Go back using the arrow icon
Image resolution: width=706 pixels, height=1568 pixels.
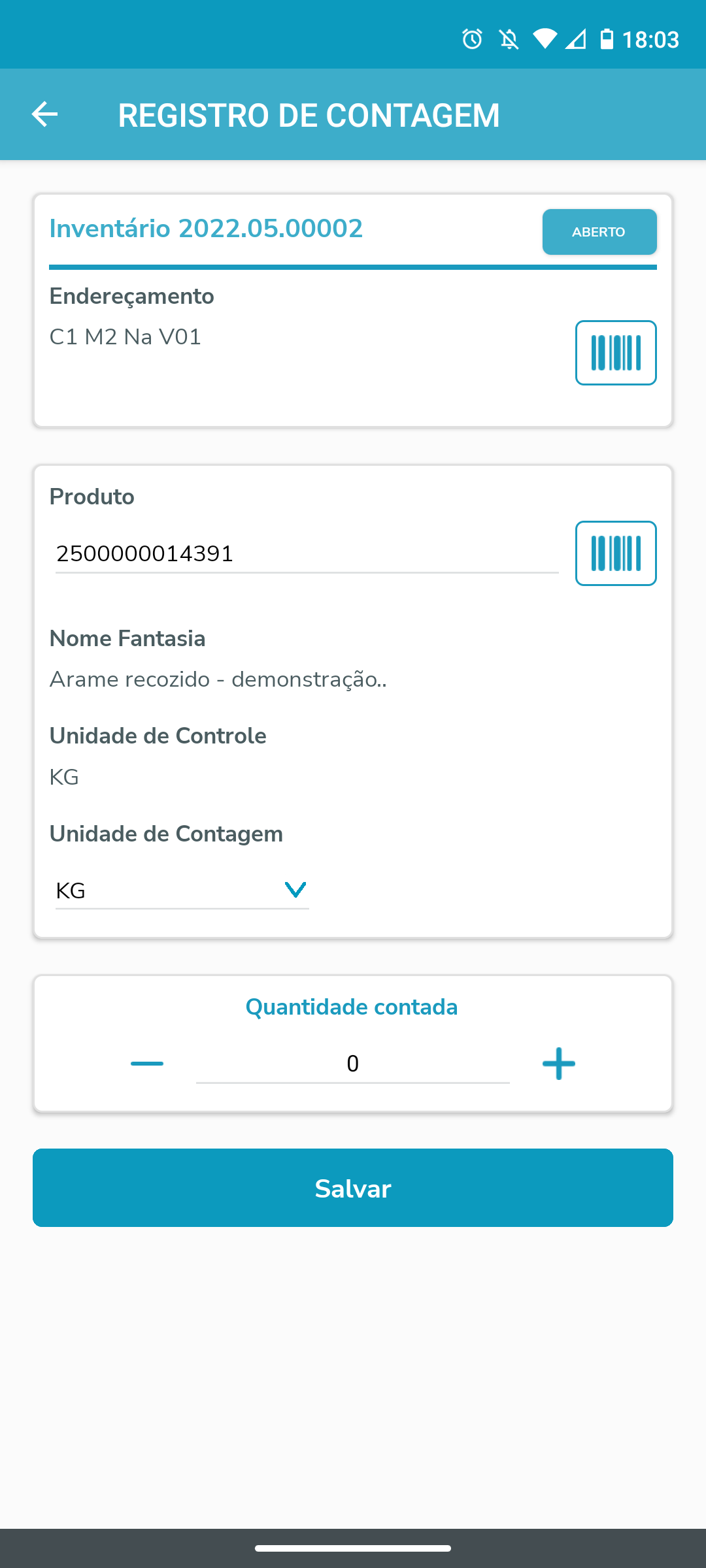(44, 114)
